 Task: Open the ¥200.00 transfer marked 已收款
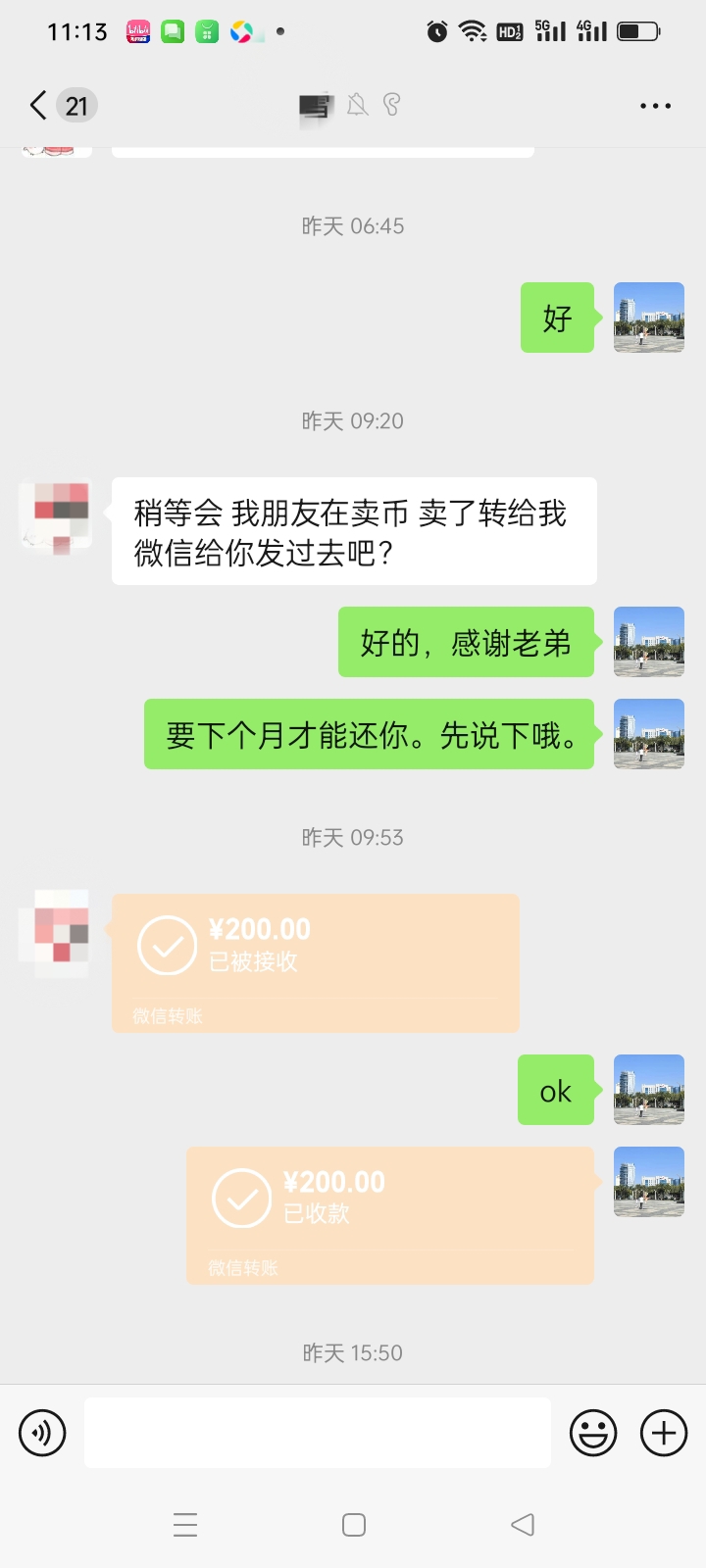389,1215
